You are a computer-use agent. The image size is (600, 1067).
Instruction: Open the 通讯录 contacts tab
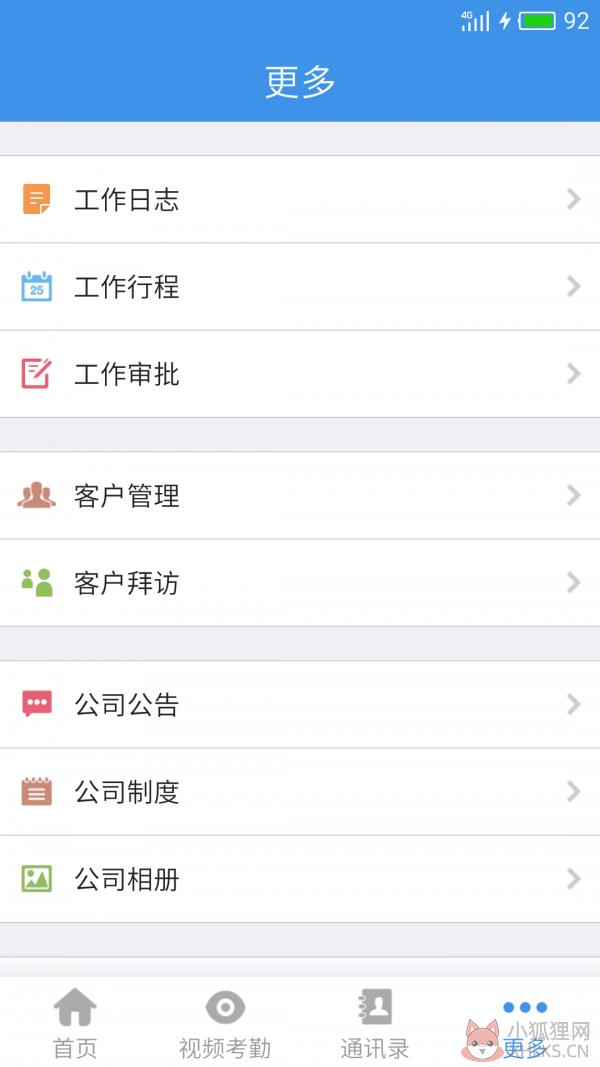375,1023
